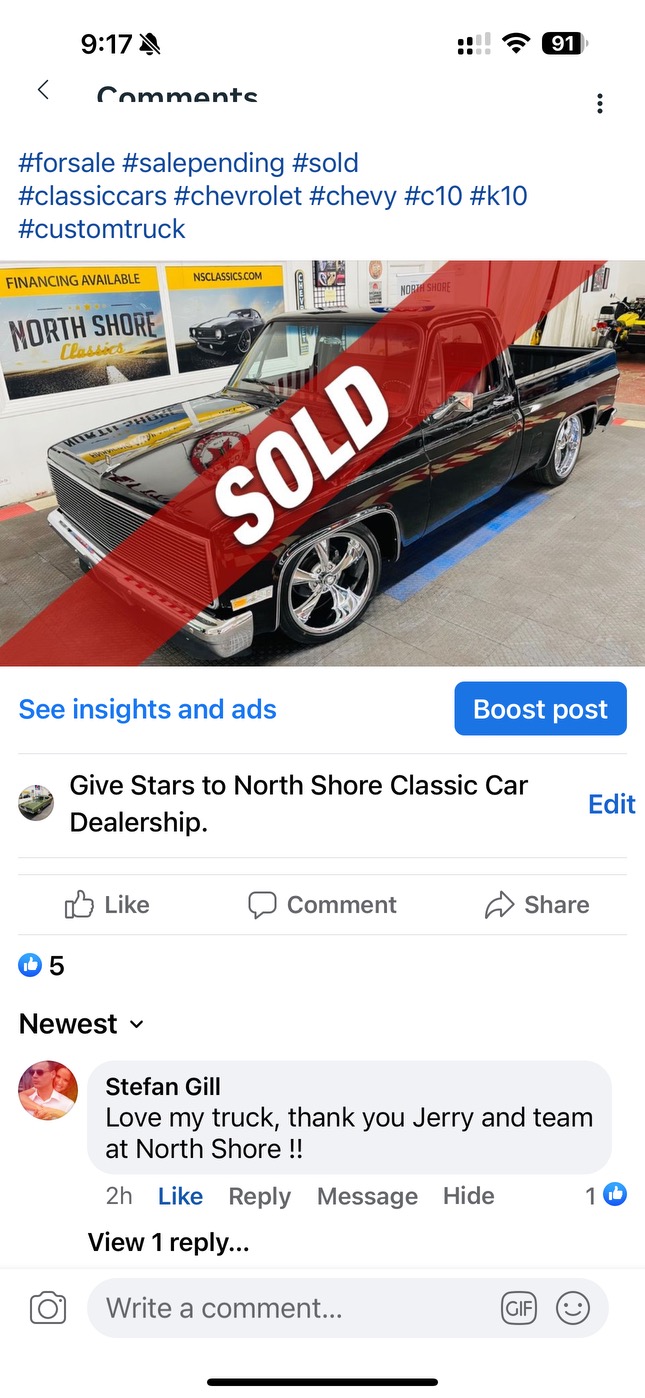View the 5 post reactions
This screenshot has width=645, height=1398.
coord(42,965)
